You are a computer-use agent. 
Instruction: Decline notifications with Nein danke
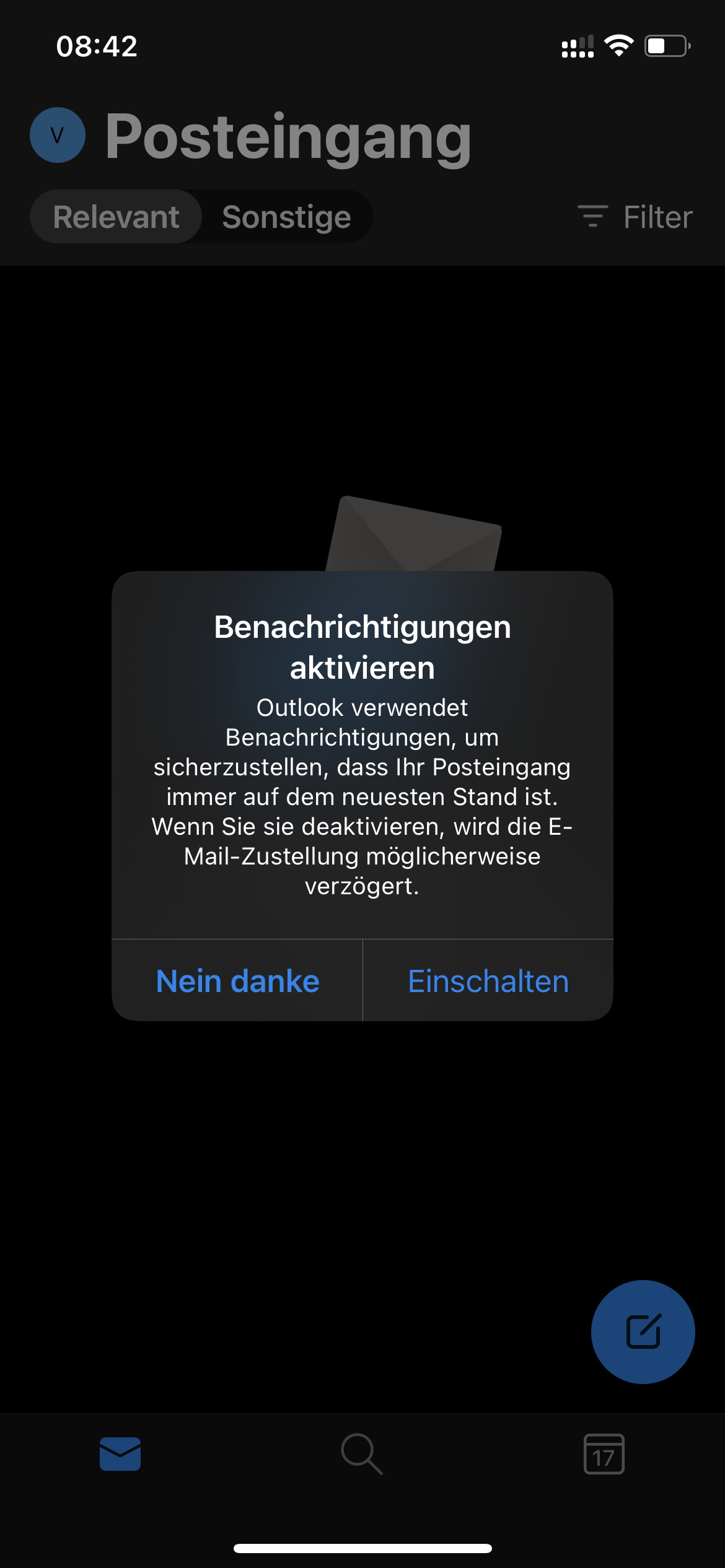(x=237, y=982)
